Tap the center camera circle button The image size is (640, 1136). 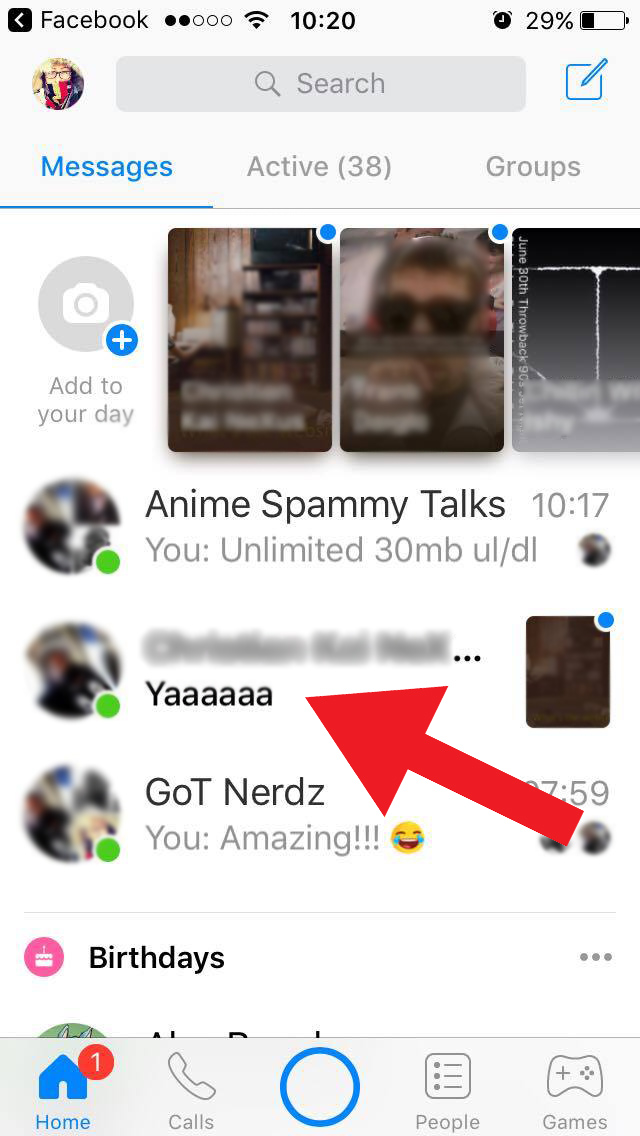(x=320, y=1088)
